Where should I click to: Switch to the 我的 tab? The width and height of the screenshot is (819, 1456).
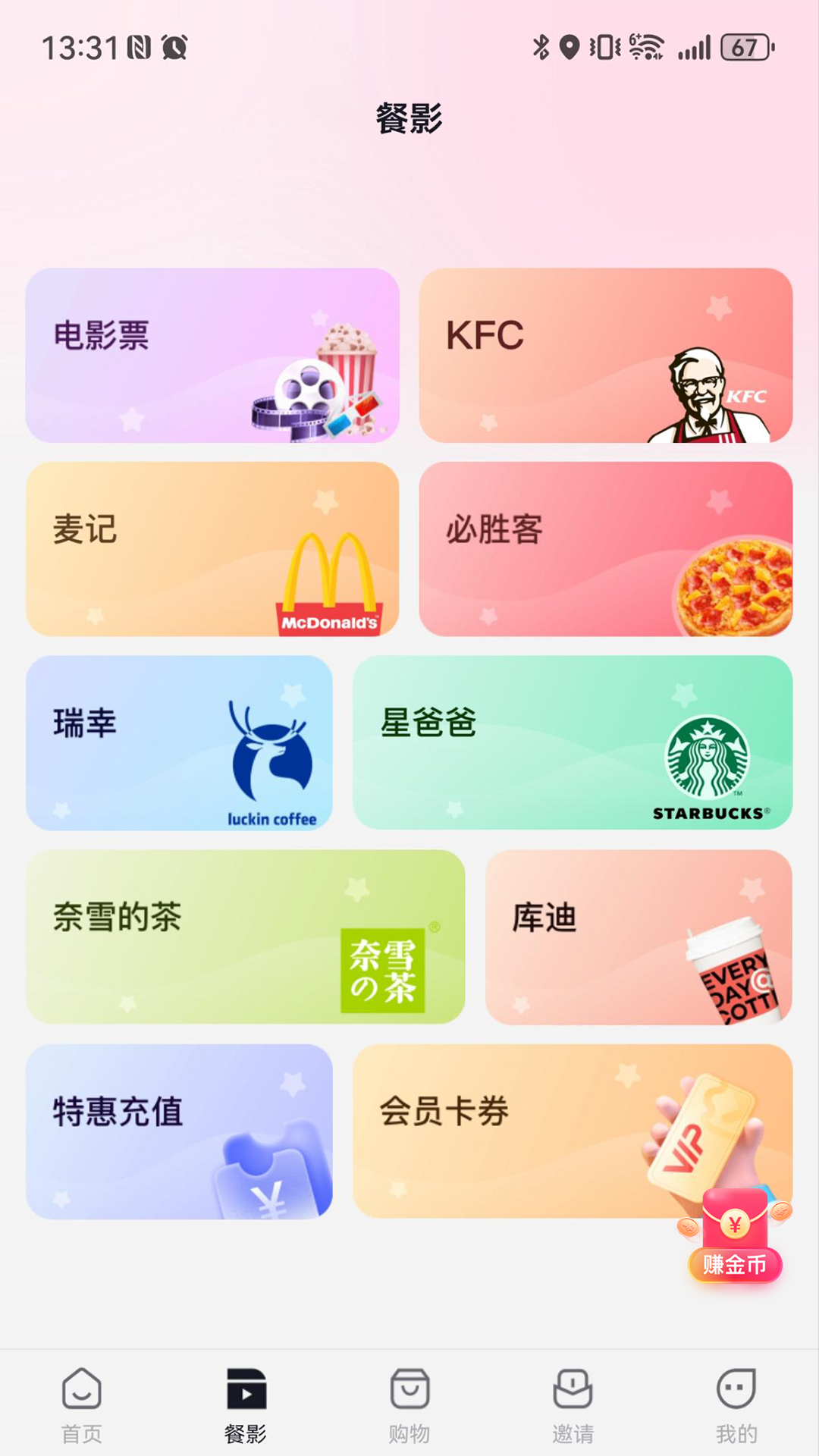point(736,1404)
